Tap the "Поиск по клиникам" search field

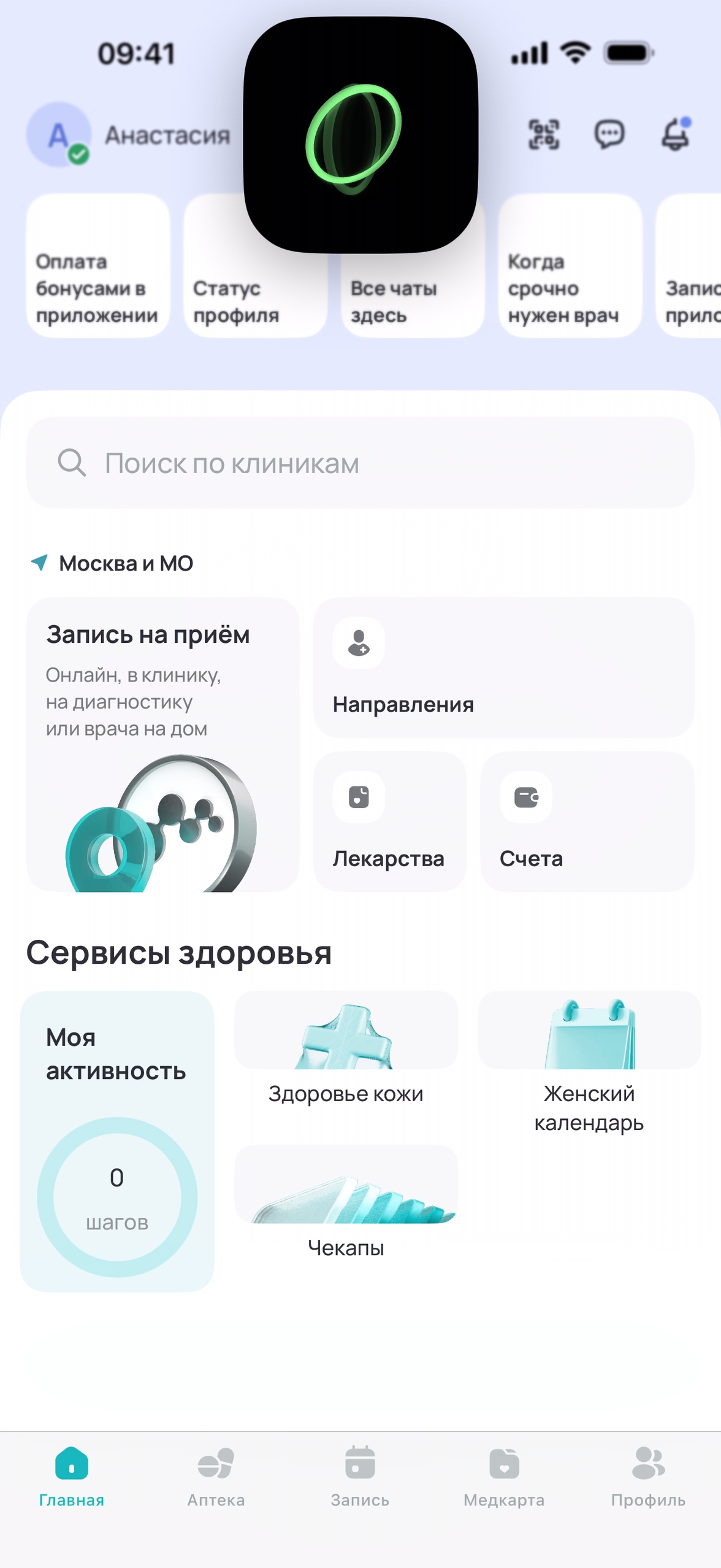point(360,463)
